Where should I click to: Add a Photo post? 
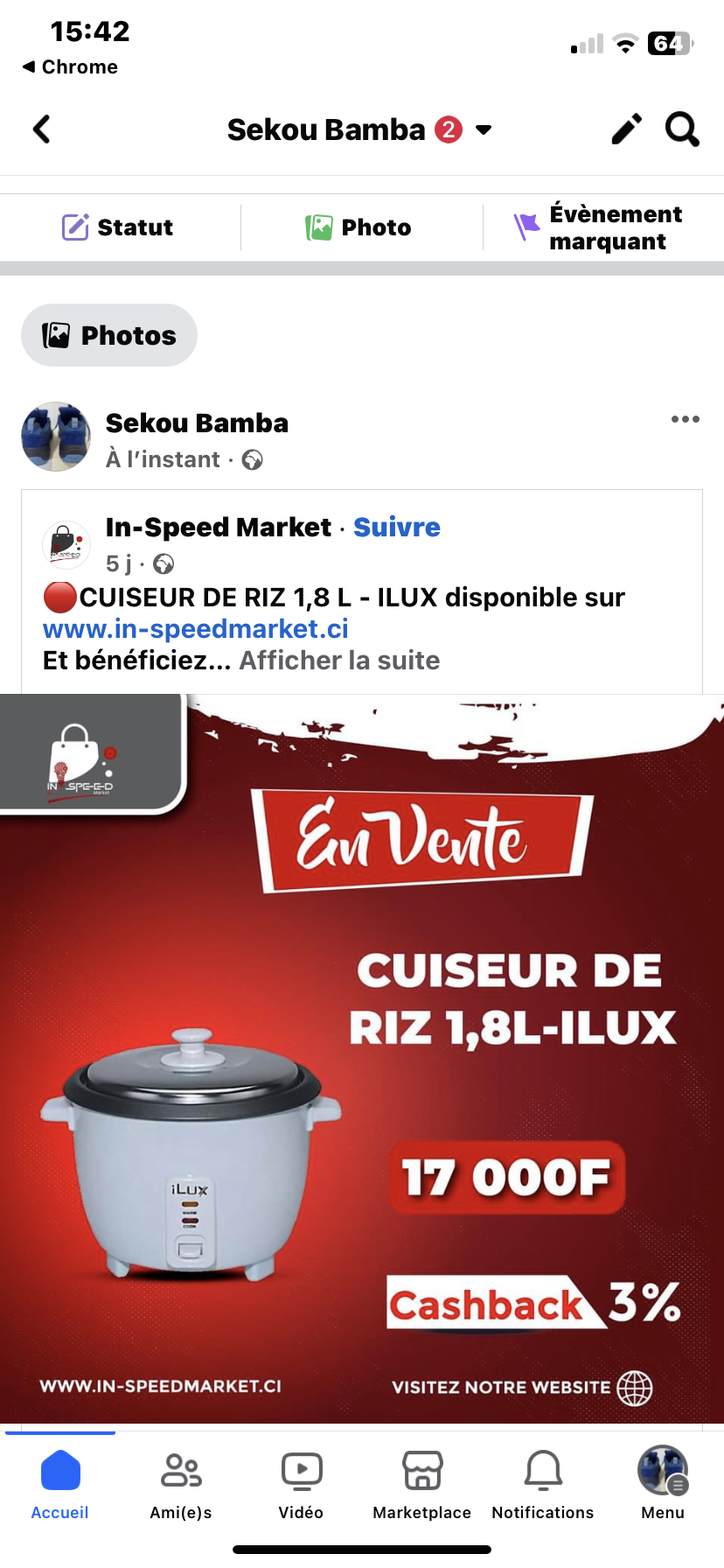coord(359,227)
